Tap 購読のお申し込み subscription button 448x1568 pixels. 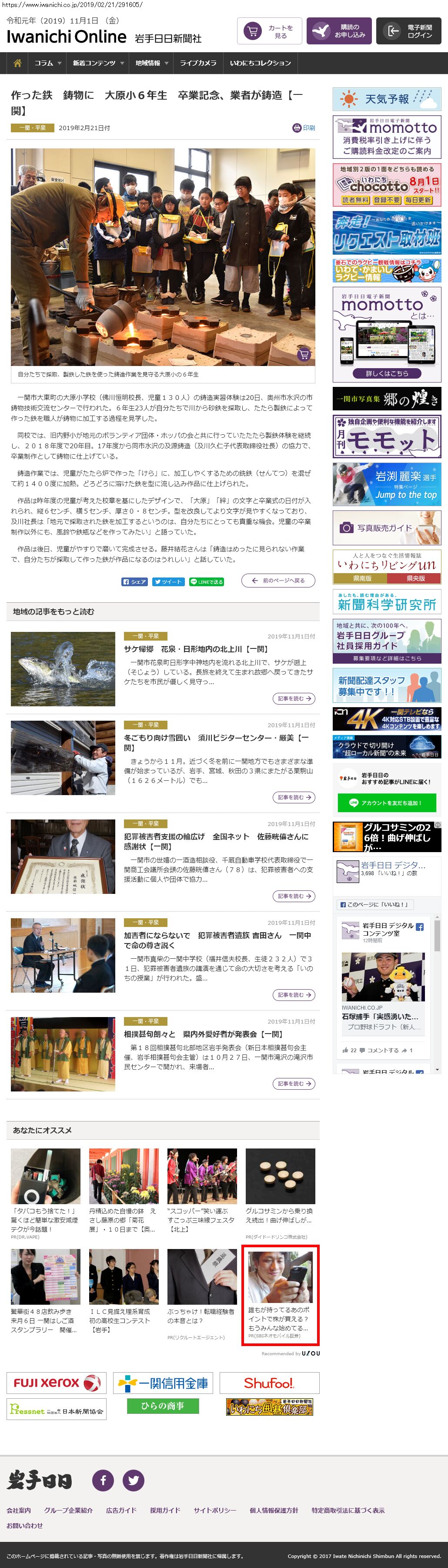coord(338,32)
